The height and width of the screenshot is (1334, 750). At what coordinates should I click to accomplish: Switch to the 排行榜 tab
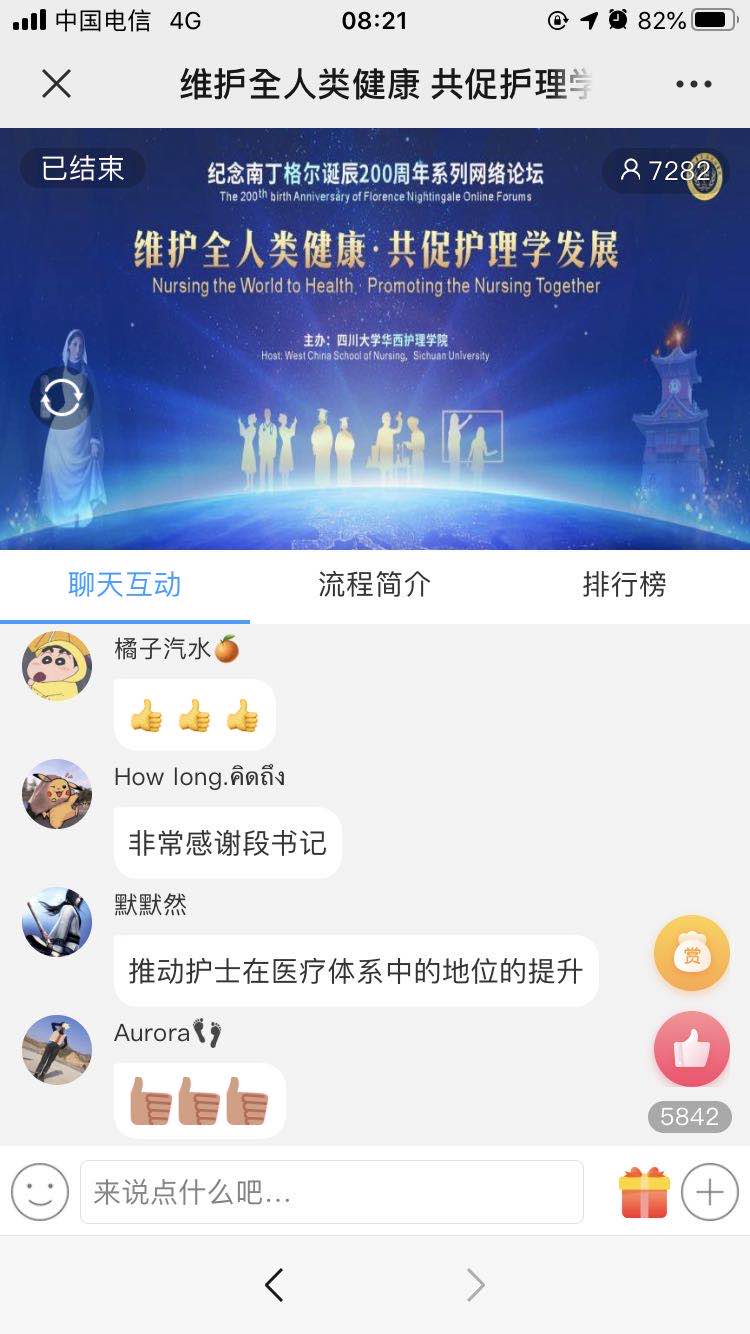(x=624, y=585)
